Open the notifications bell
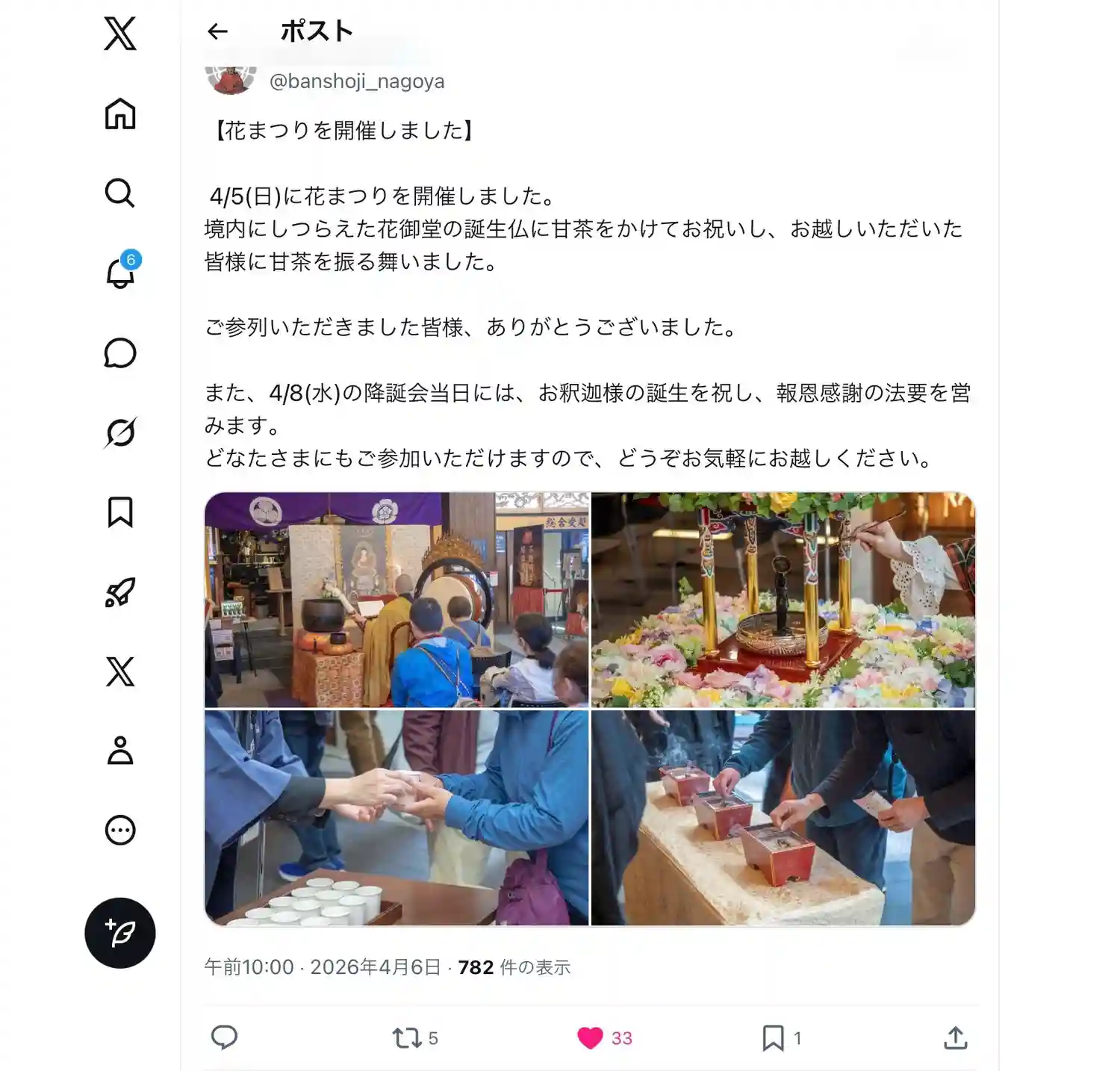 120,273
